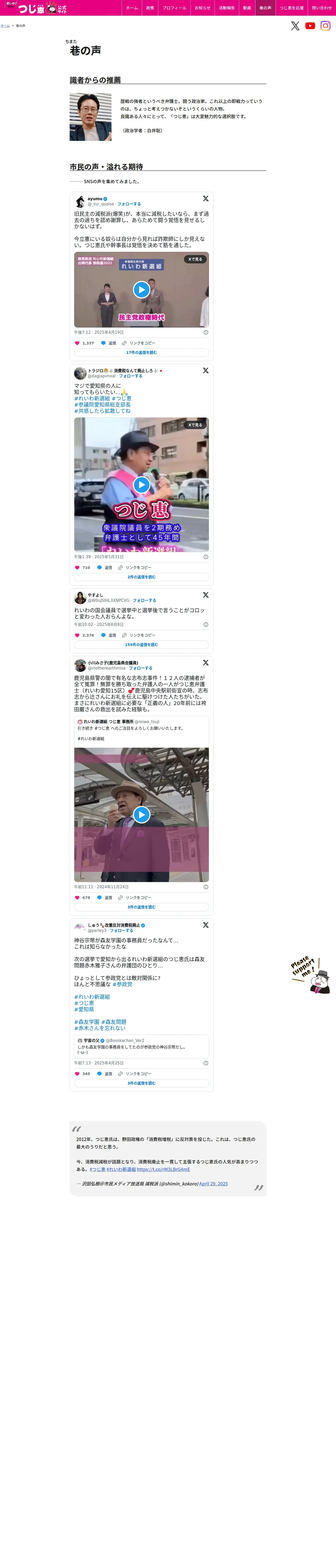The width and height of the screenshot is (336, 1568).
Task: Open the X (Twitter) icon in header
Action: (295, 26)
